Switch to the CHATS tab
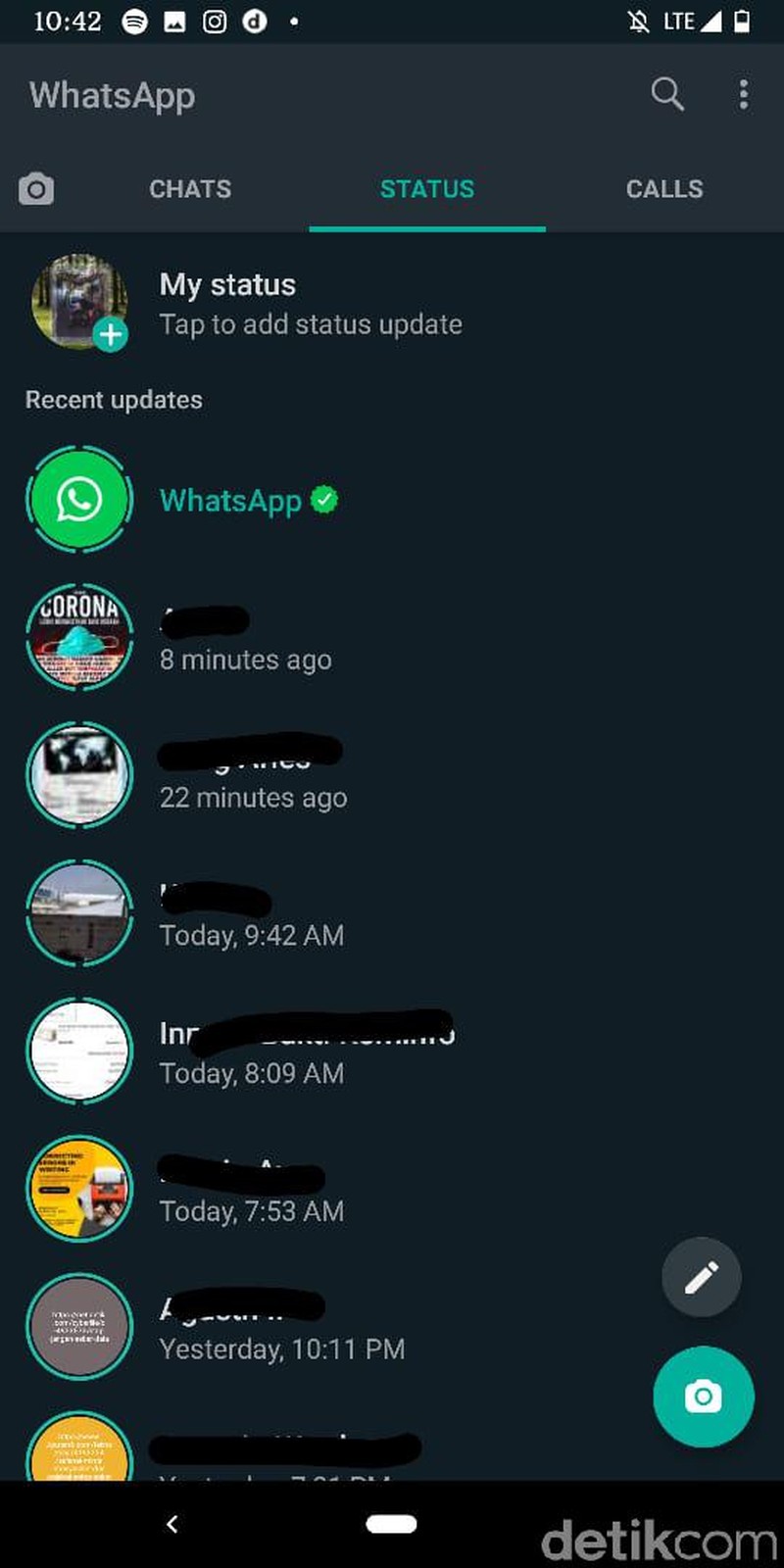This screenshot has height=1568, width=784. pos(190,188)
